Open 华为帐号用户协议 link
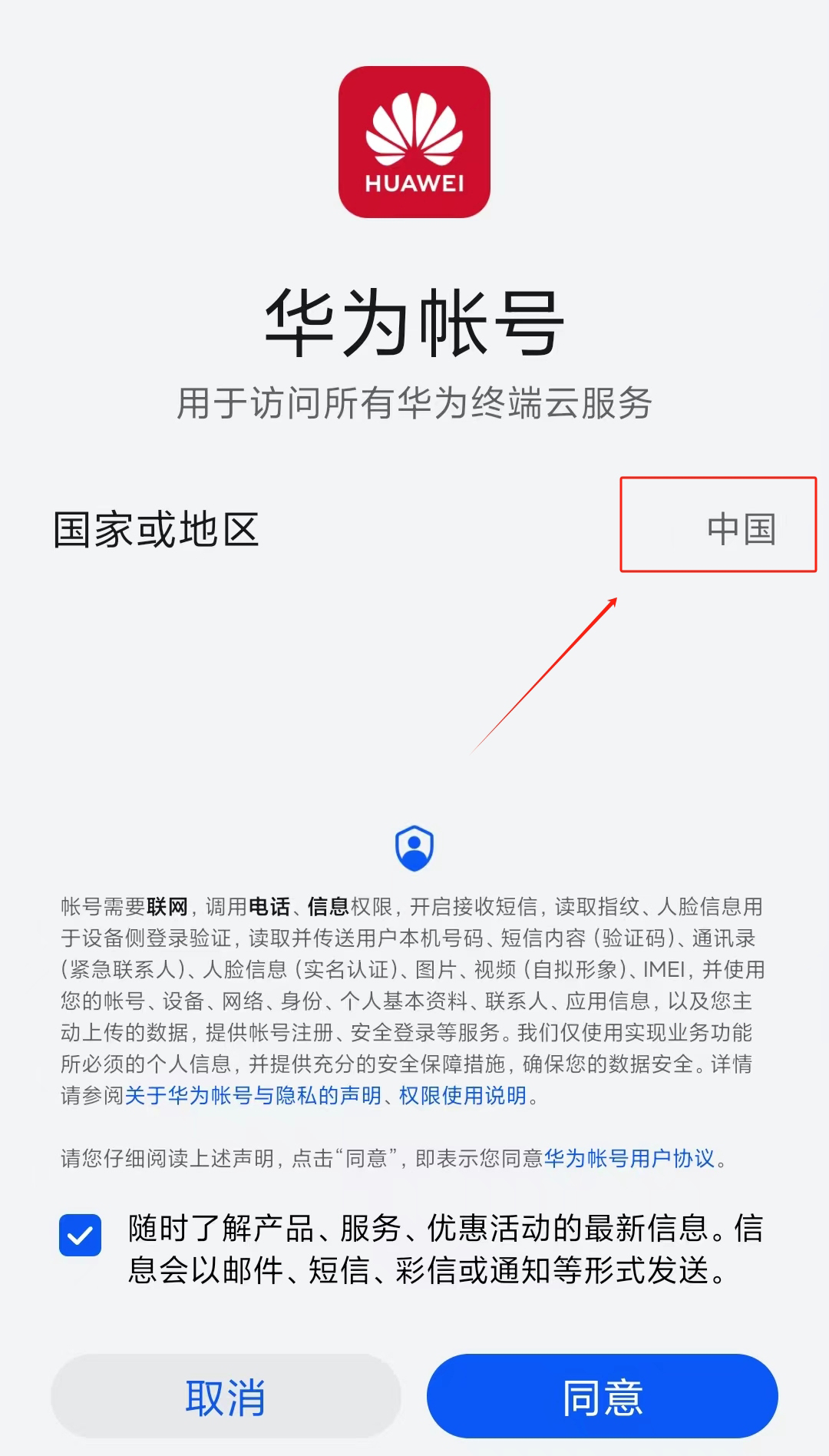This screenshot has height=1456, width=829. [629, 1158]
